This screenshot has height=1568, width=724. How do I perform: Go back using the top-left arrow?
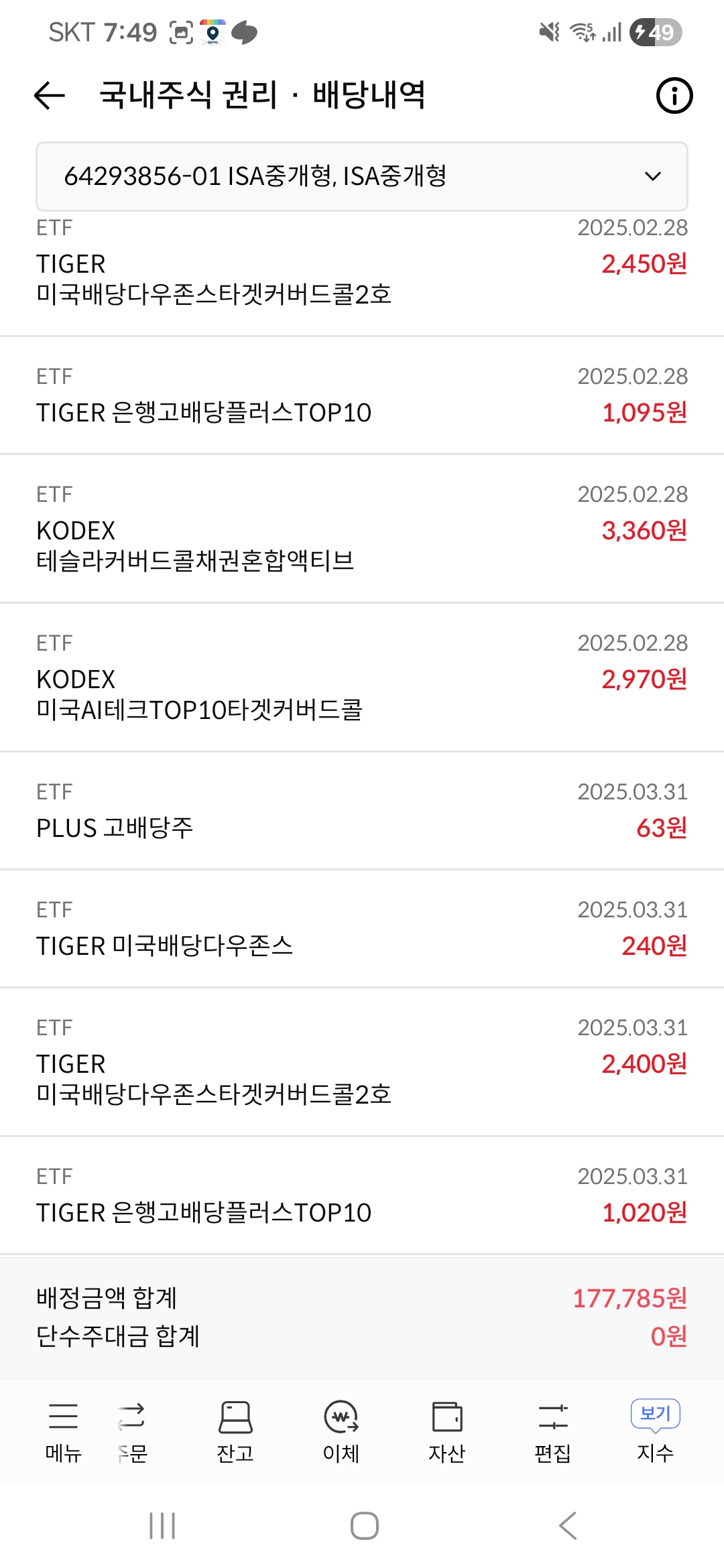pos(50,95)
